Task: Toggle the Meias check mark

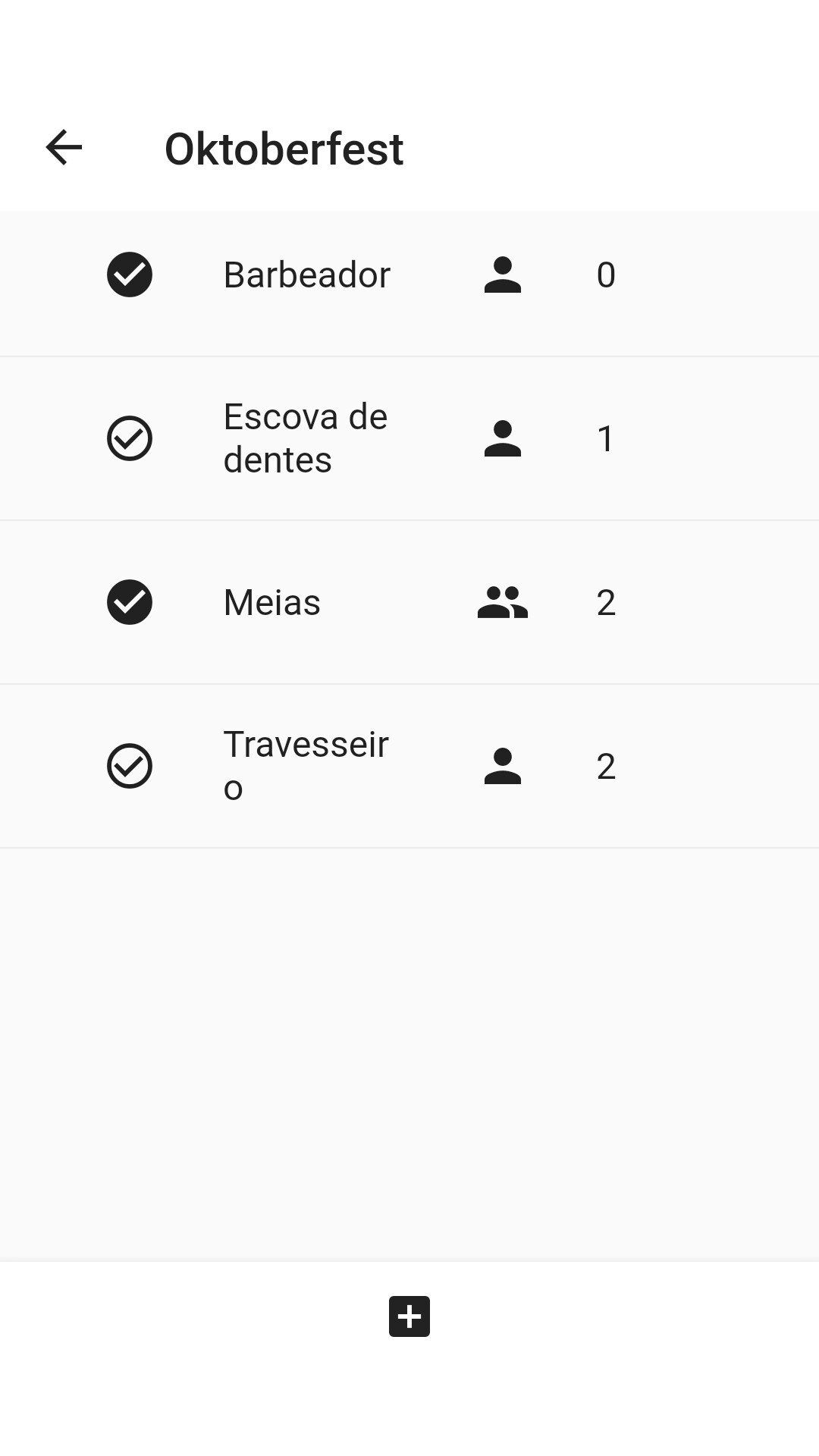Action: [x=130, y=602]
